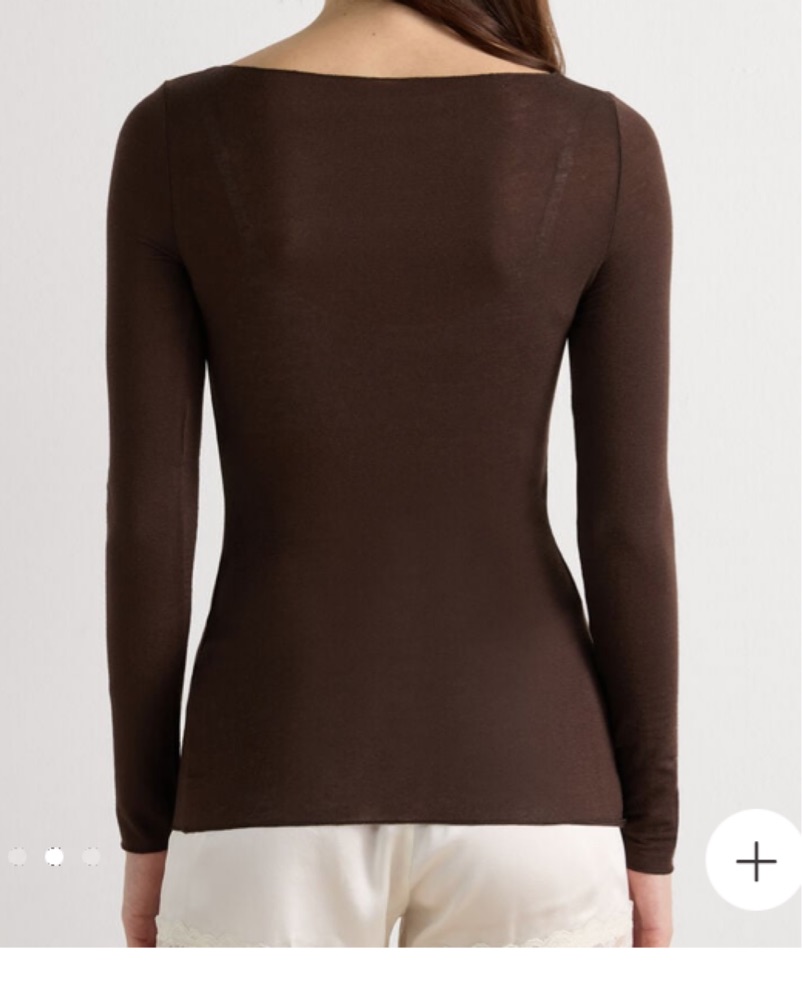Open the brown top product photo
Screen dimensions: 802x1000
tap(400, 450)
